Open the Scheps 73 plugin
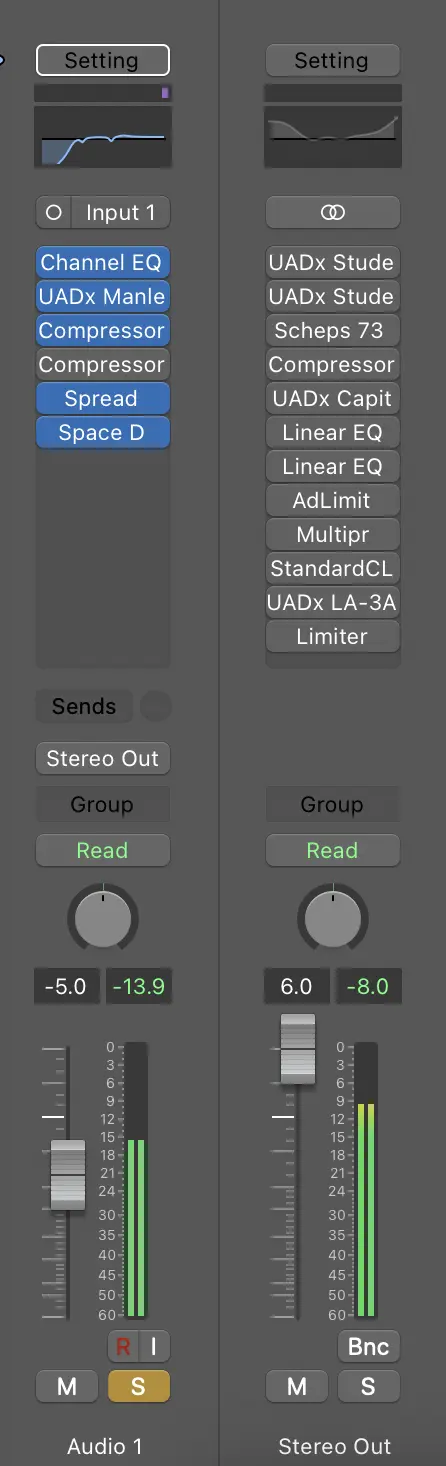Viewport: 446px width, 1466px height. click(x=333, y=331)
